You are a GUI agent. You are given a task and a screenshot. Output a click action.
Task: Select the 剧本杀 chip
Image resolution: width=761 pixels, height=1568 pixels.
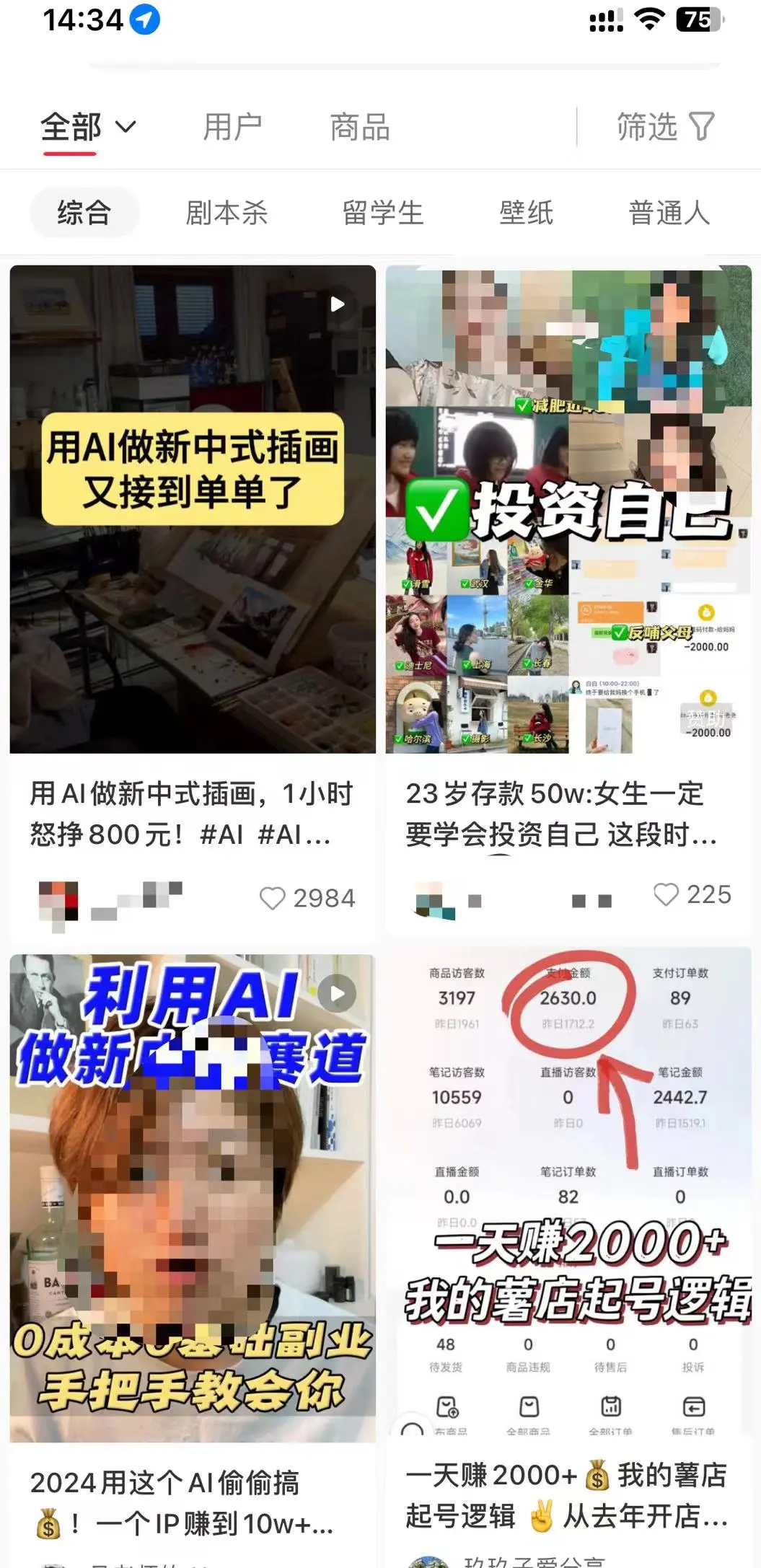click(x=226, y=213)
